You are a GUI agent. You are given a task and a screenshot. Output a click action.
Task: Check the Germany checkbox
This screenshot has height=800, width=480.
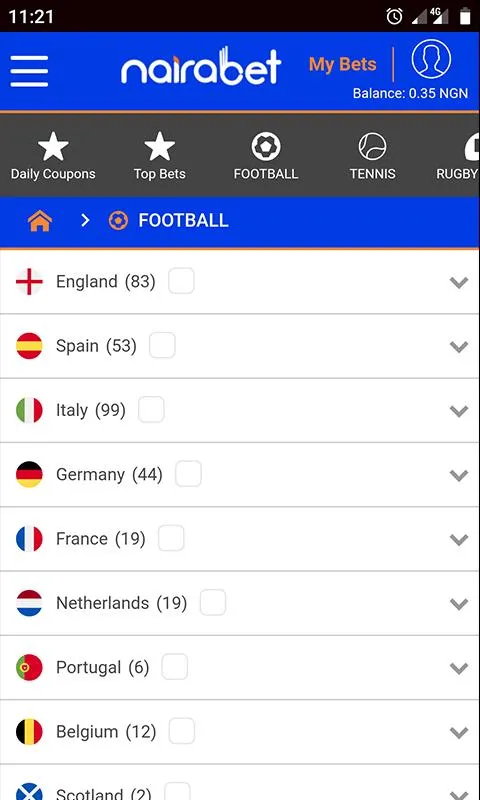coord(188,474)
